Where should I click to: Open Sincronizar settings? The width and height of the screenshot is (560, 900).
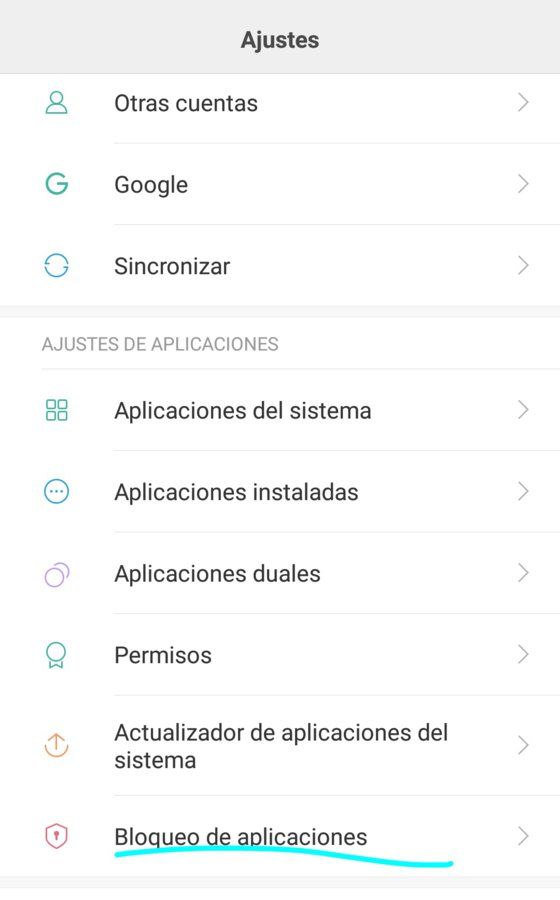(x=280, y=266)
